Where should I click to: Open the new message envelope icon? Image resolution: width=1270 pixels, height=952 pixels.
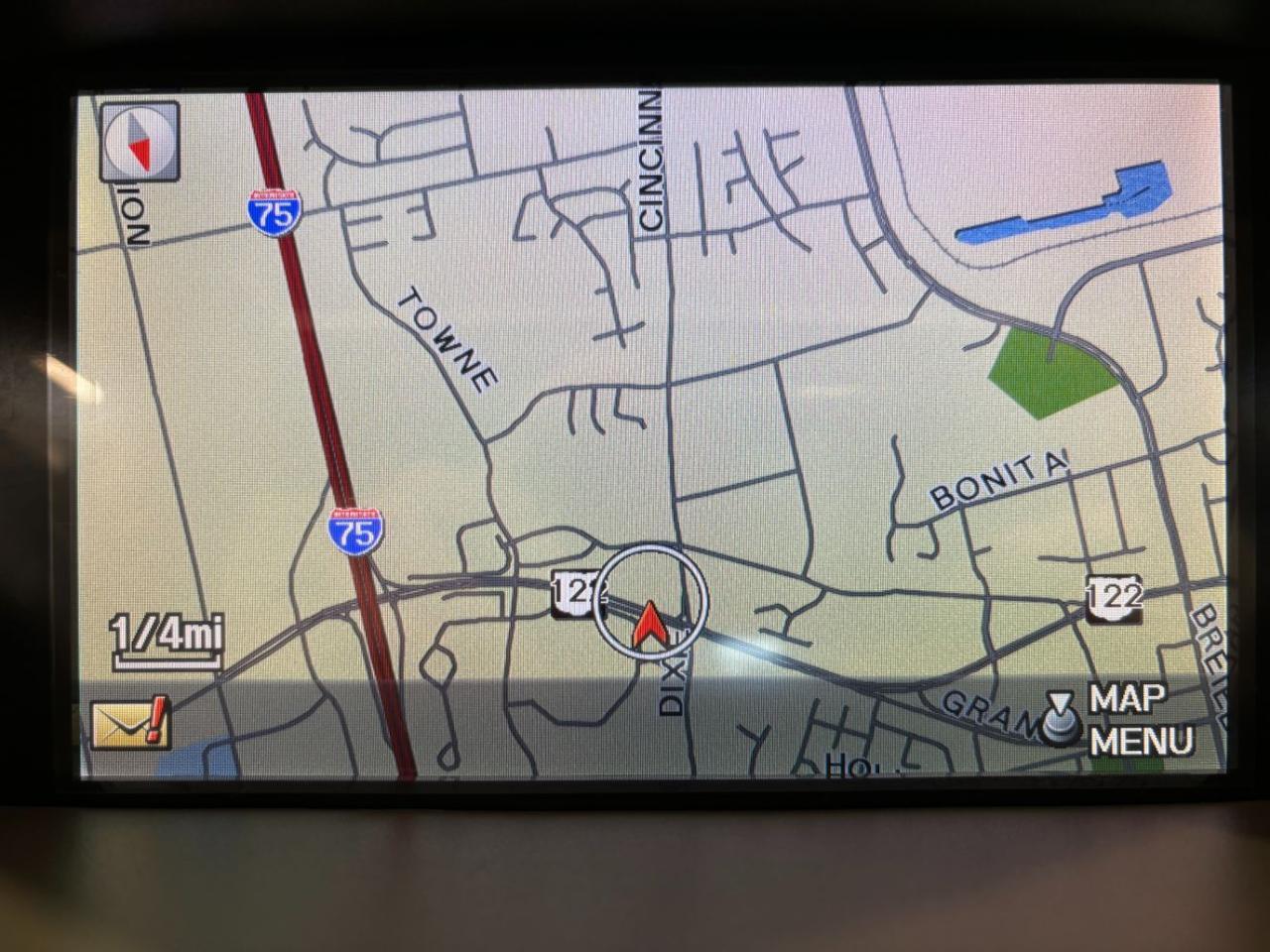[x=129, y=723]
